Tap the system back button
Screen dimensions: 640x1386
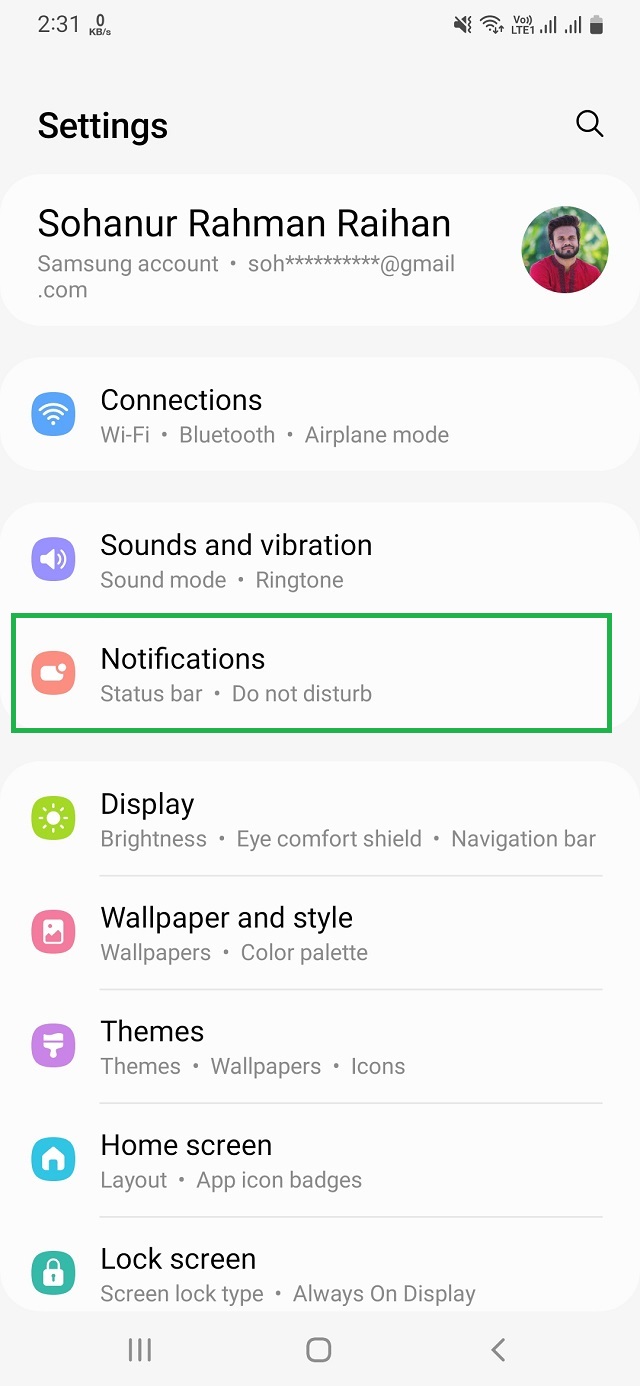click(498, 1350)
